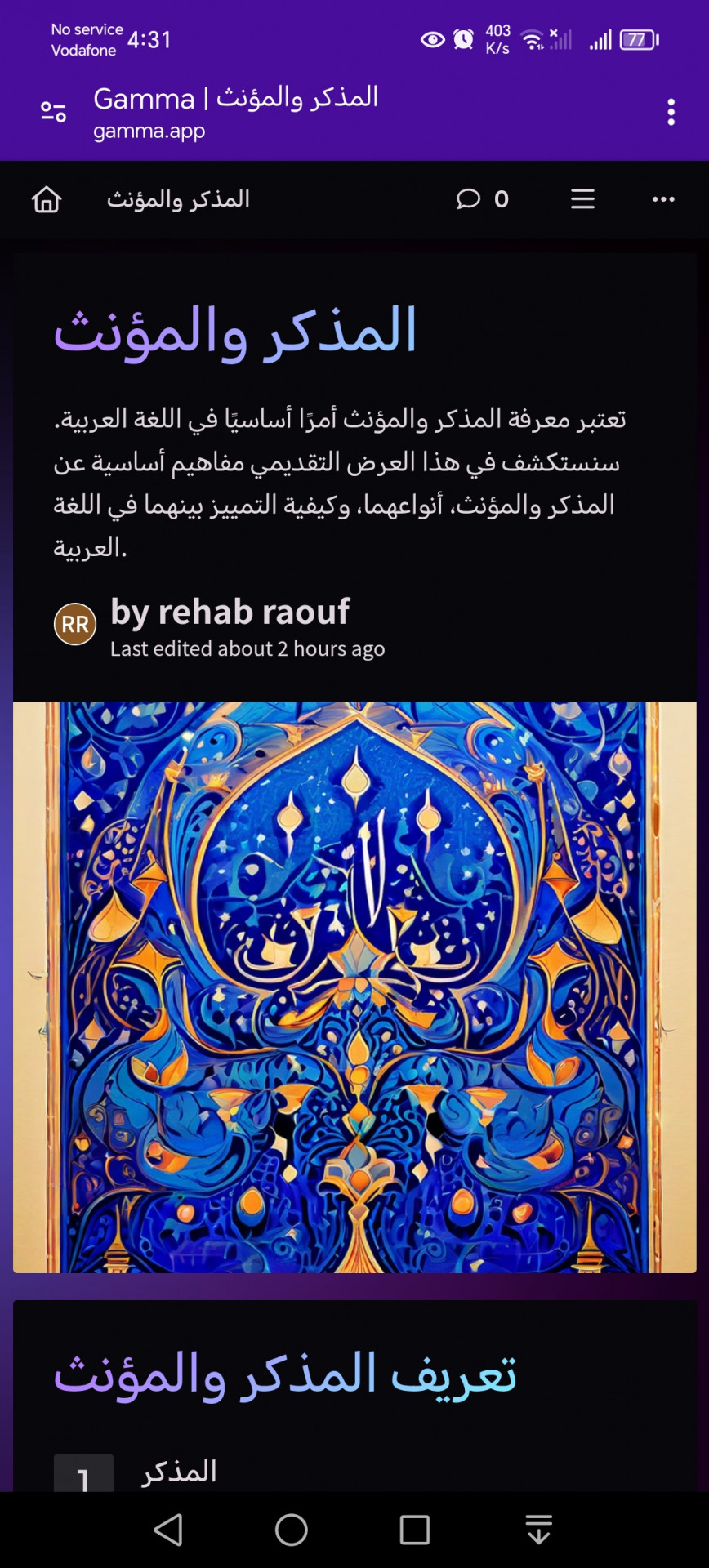
Task: Go to the Gamma home icon
Action: [47, 199]
